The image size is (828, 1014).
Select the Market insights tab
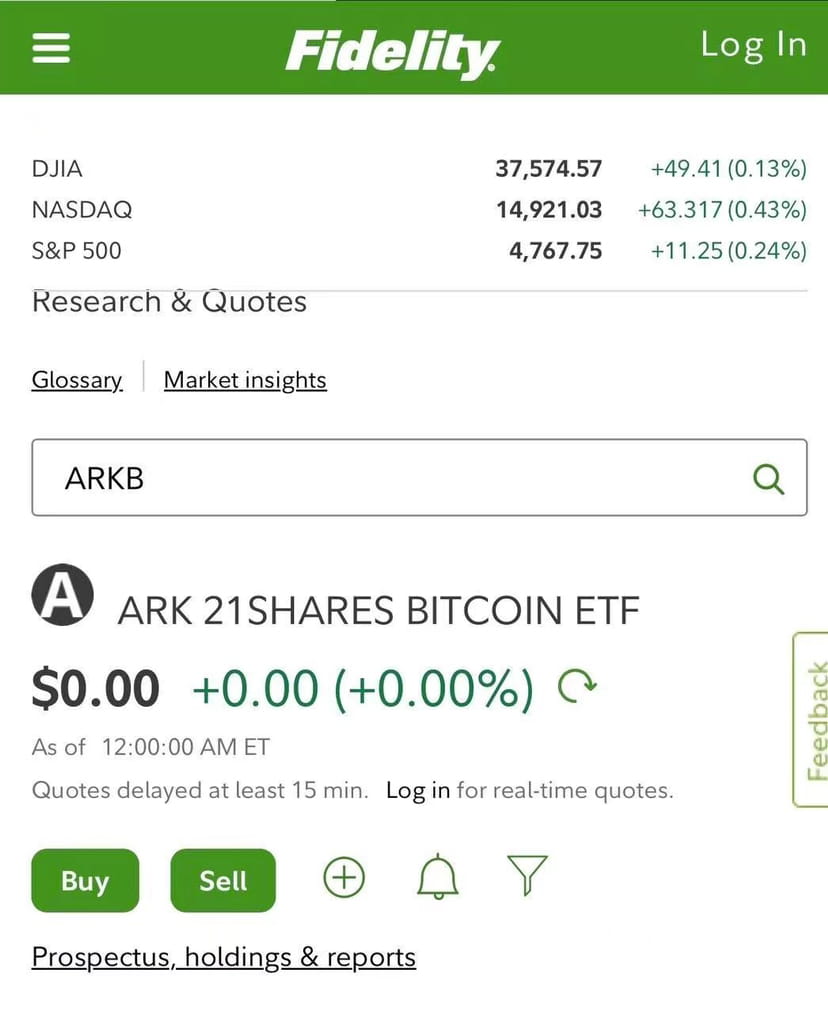coord(245,380)
